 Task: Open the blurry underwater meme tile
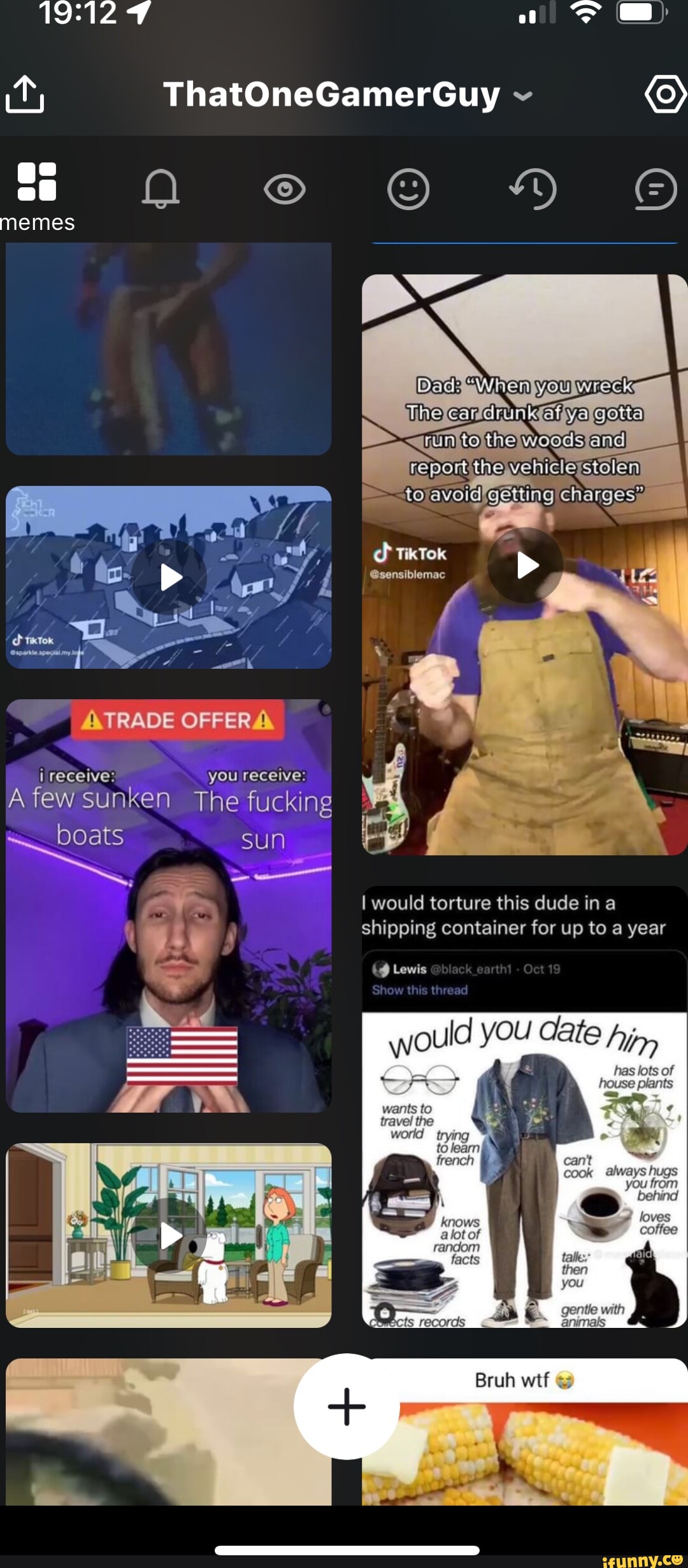(169, 348)
